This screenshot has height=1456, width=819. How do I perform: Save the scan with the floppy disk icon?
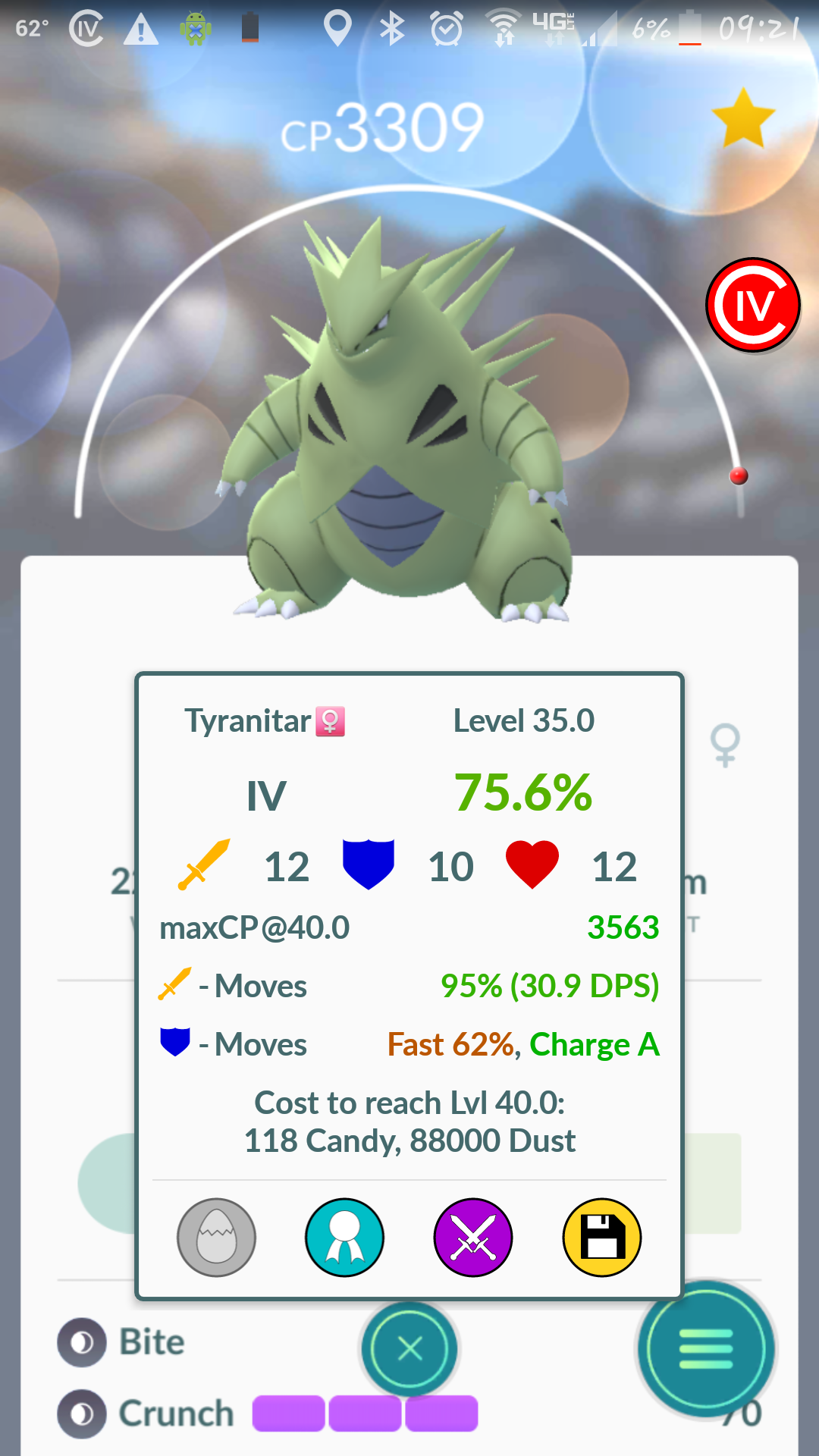(602, 1238)
